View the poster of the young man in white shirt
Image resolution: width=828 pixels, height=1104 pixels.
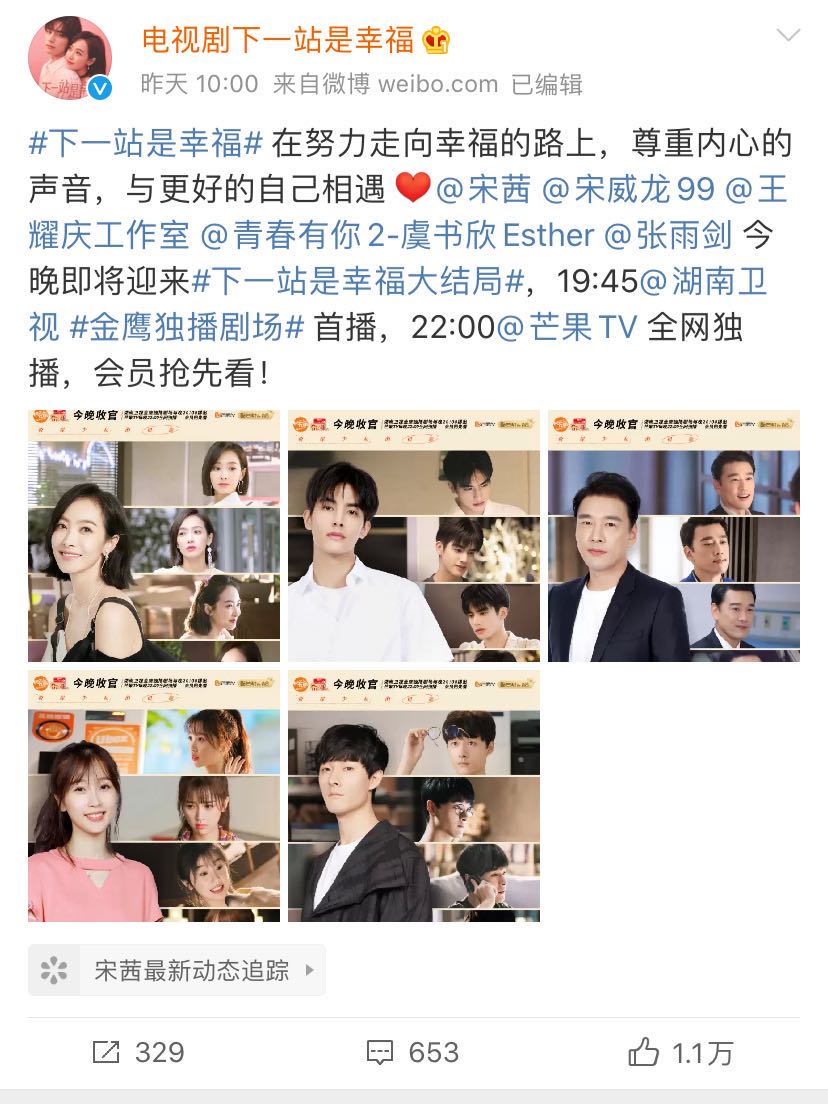tap(414, 536)
